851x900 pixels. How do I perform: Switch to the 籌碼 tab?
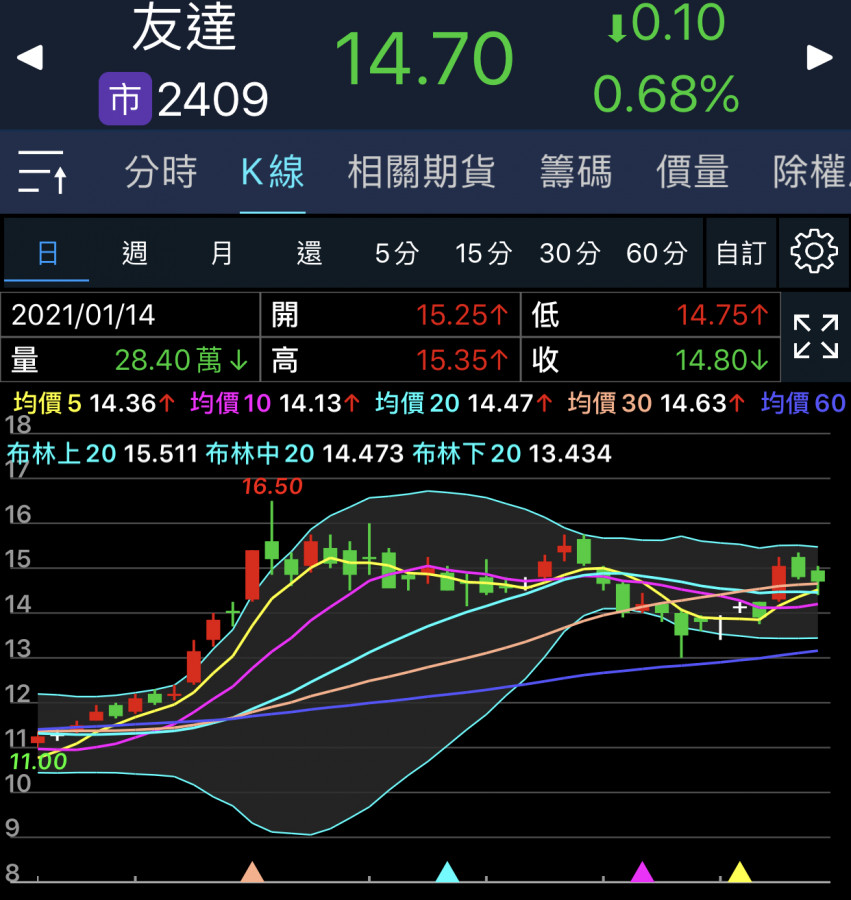click(575, 173)
